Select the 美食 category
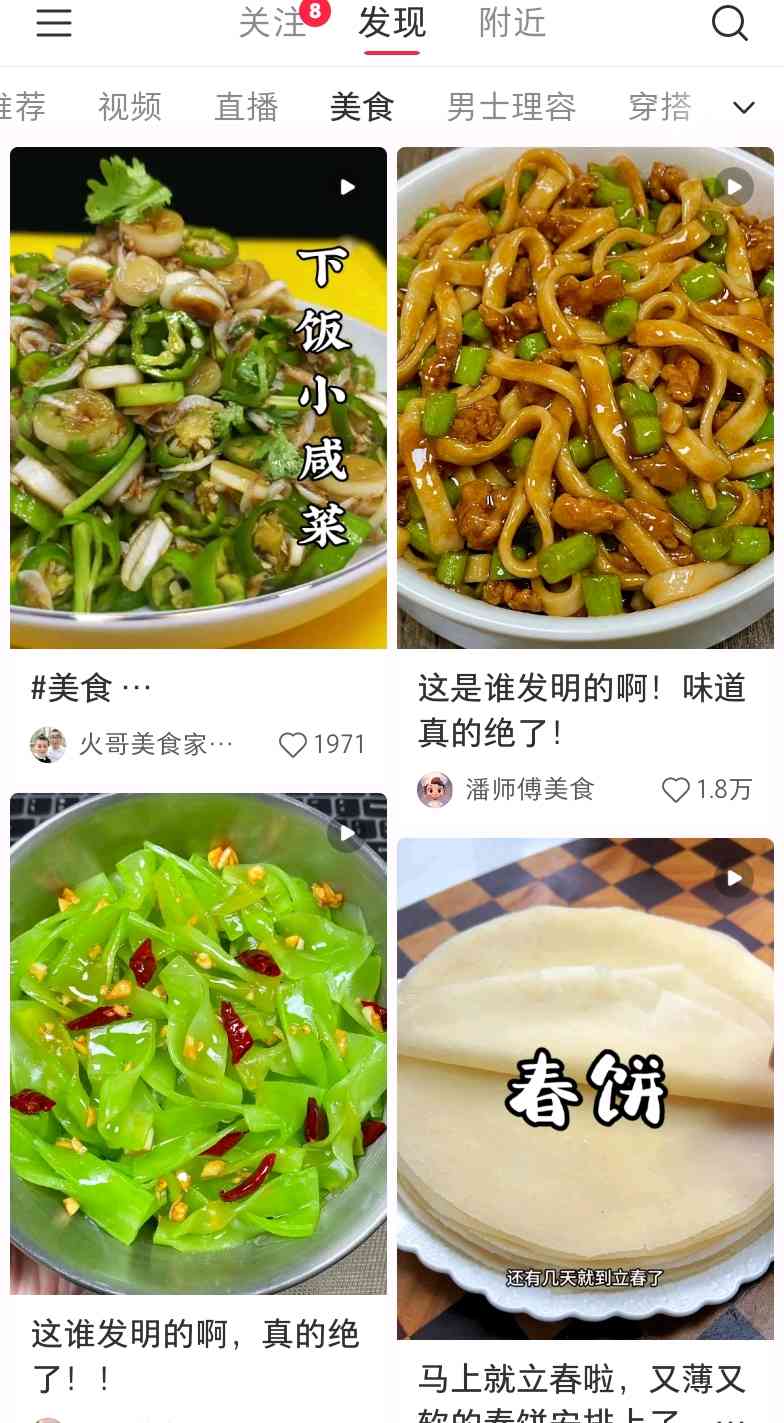Image resolution: width=784 pixels, height=1423 pixels. coord(362,106)
